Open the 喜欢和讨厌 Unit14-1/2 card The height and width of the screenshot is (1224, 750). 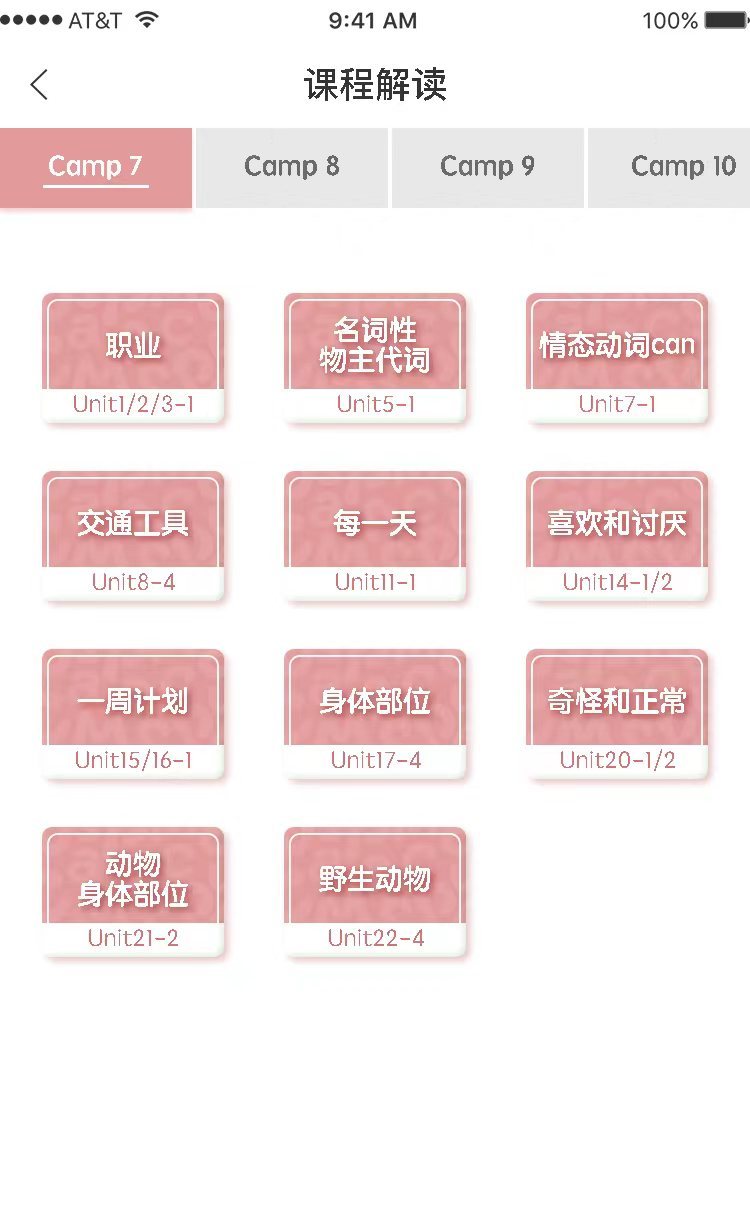[617, 535]
